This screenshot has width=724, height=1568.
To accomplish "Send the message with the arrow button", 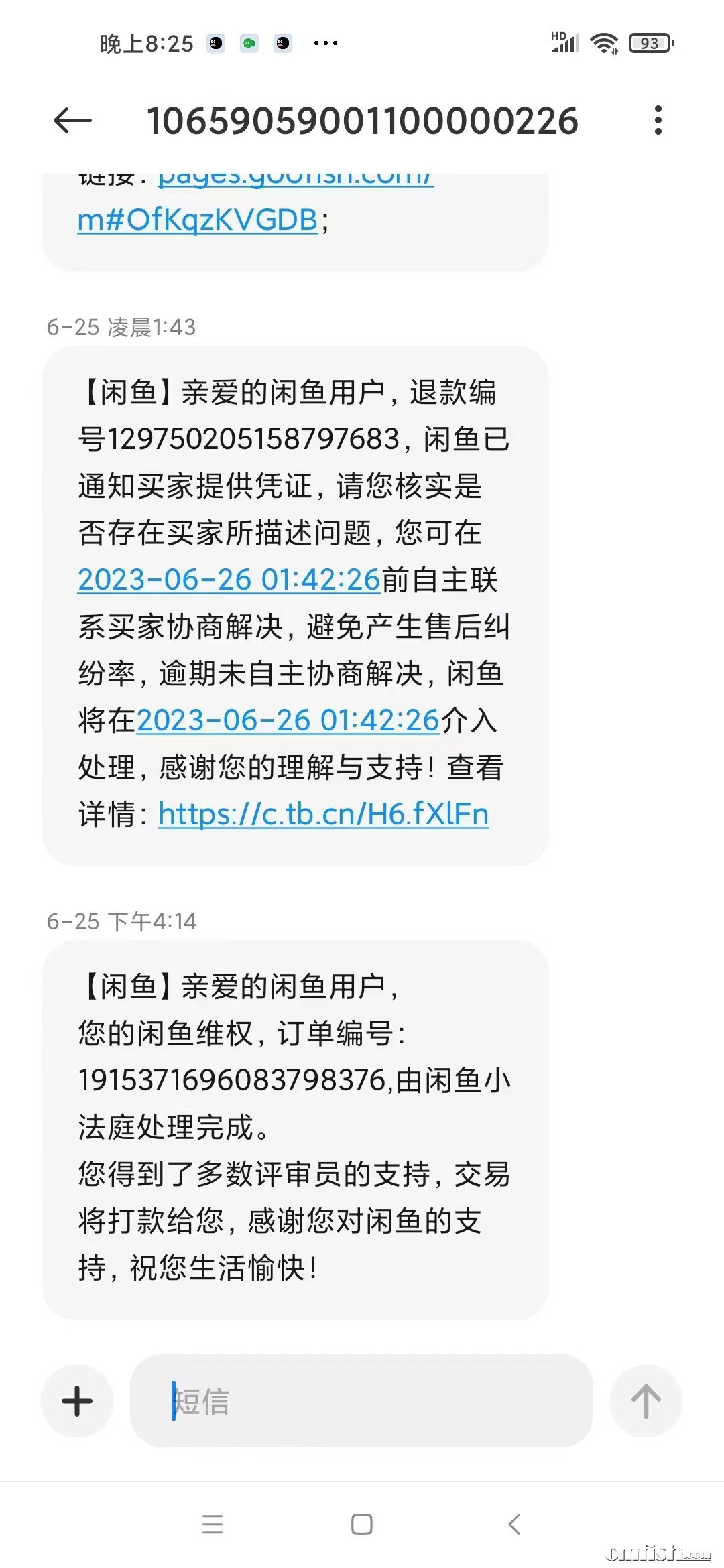I will (x=646, y=1401).
